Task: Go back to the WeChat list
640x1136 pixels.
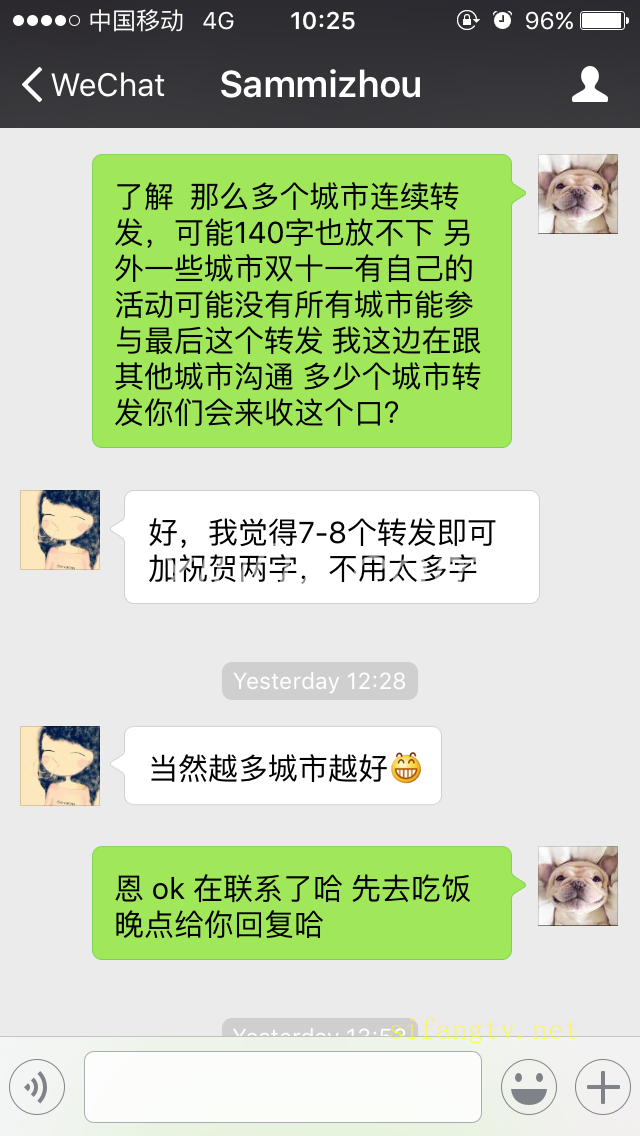Action: point(92,85)
